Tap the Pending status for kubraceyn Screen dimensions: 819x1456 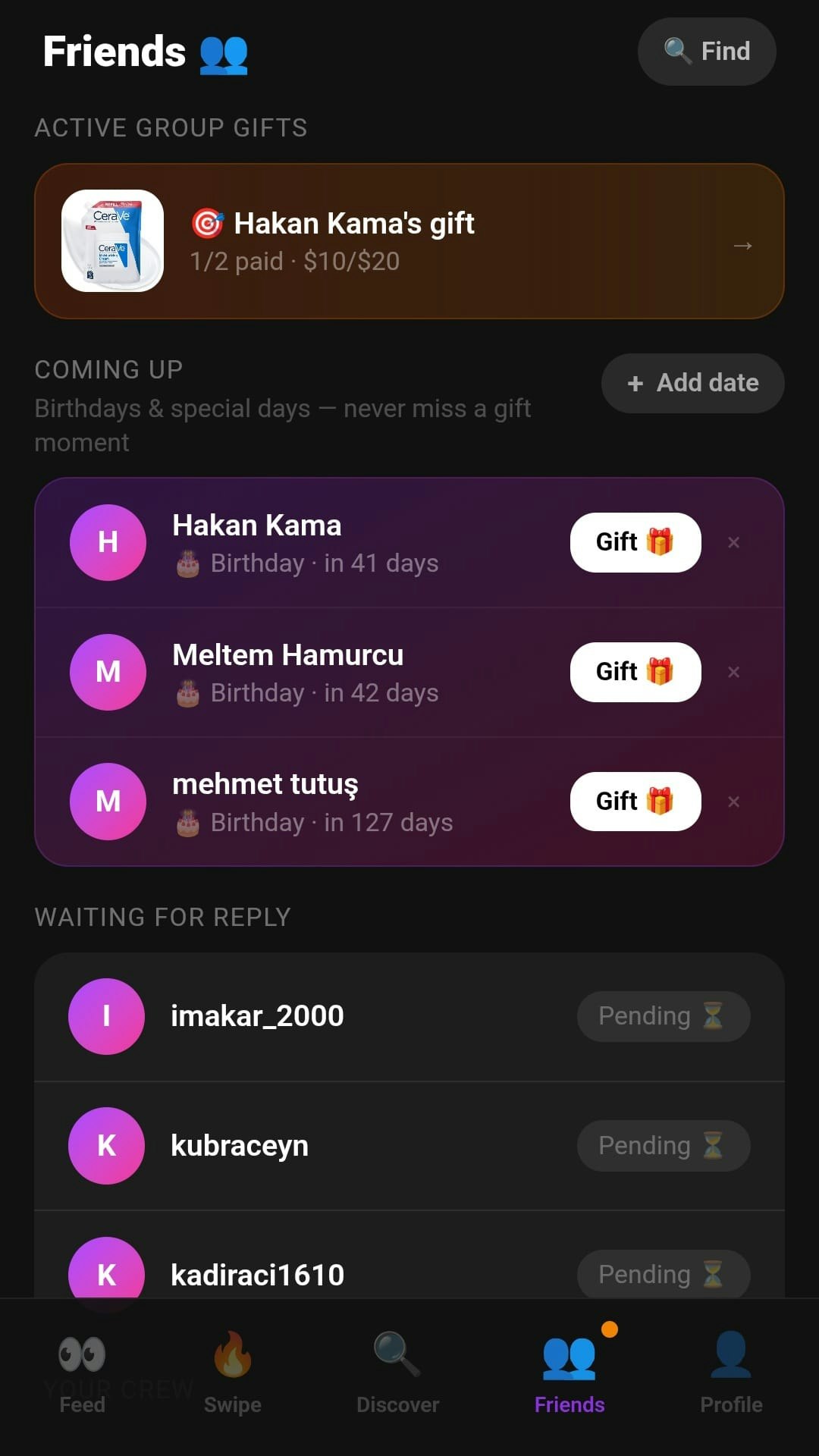[x=663, y=1145]
